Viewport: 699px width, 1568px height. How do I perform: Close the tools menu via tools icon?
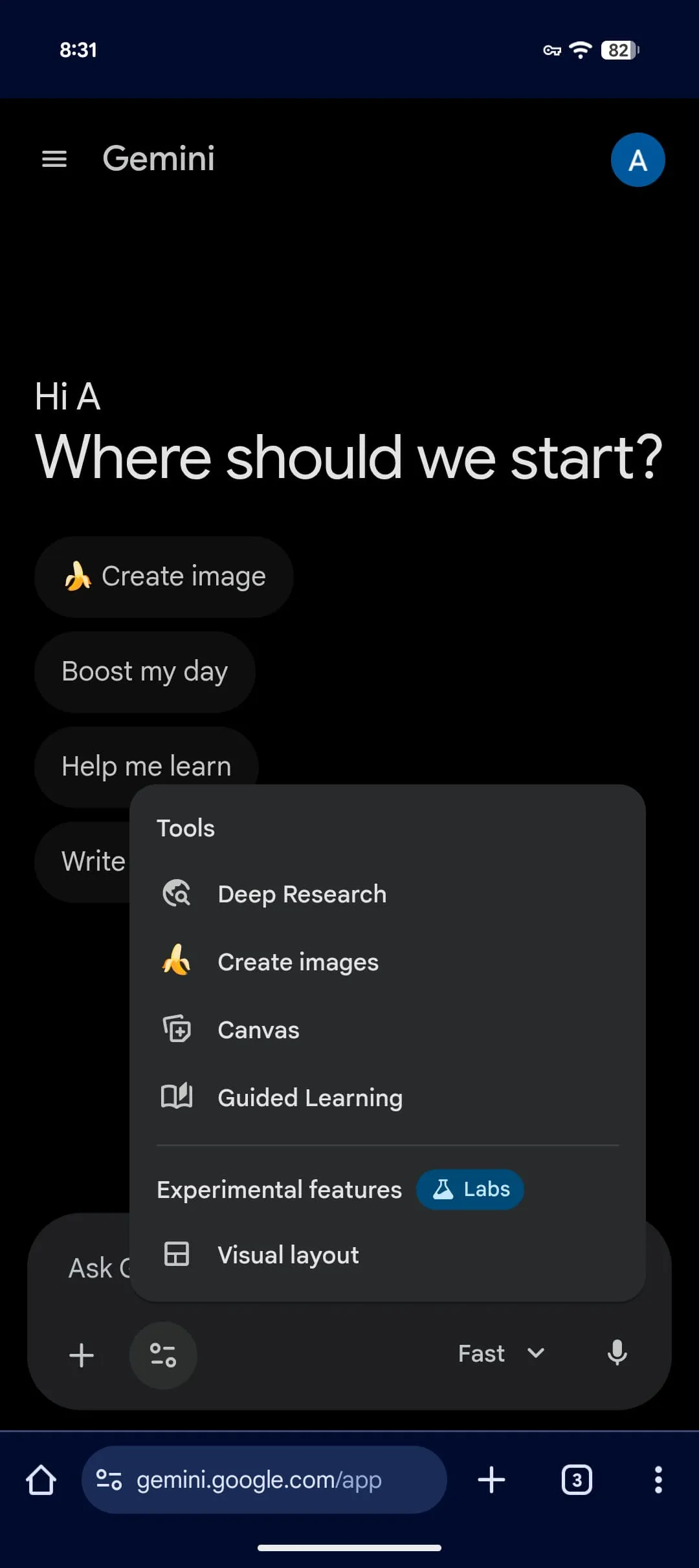point(163,1355)
